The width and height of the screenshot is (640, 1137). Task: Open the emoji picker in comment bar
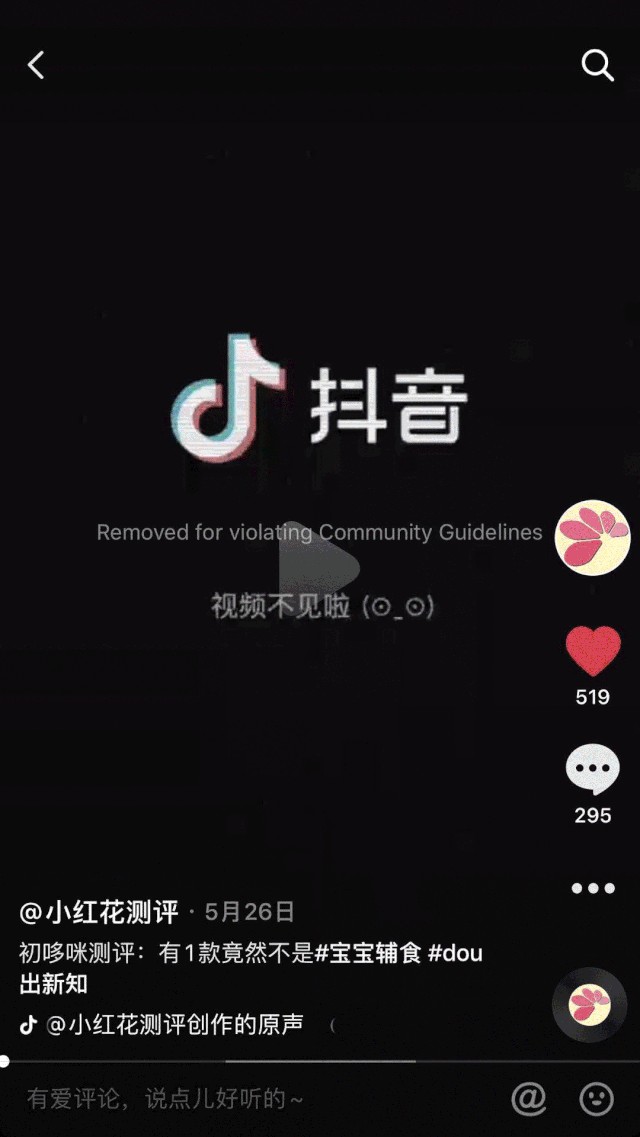point(597,1099)
